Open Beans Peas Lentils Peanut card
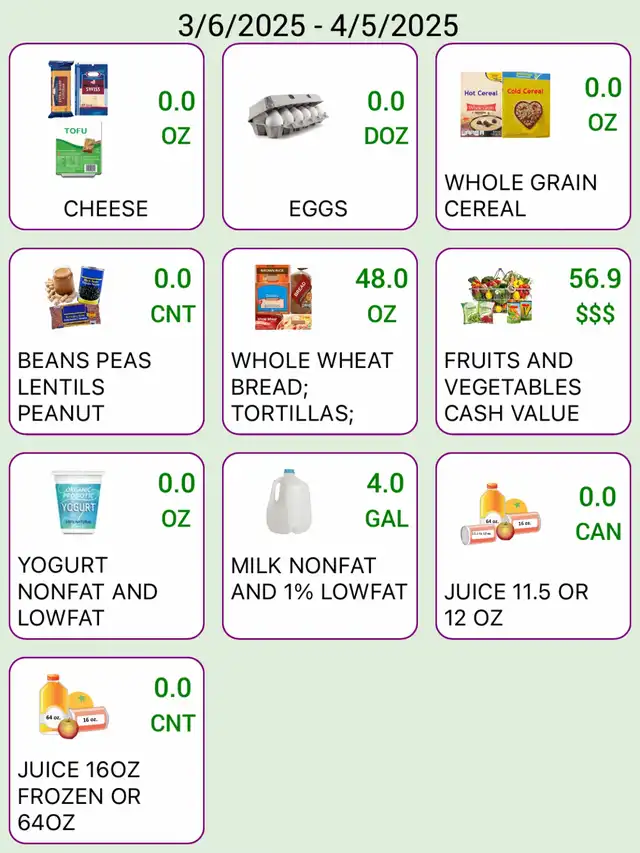640x853 pixels. [106, 341]
